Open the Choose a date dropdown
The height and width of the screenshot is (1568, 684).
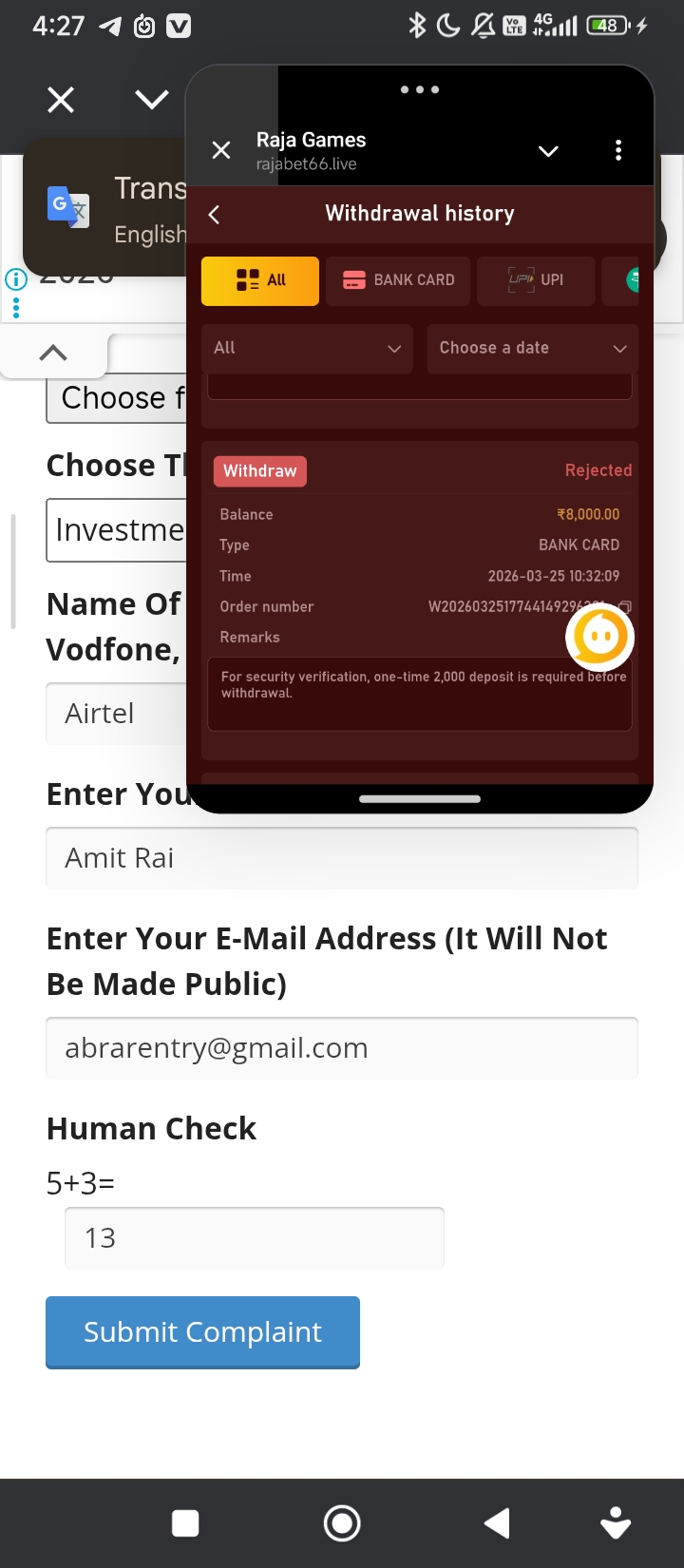[532, 349]
